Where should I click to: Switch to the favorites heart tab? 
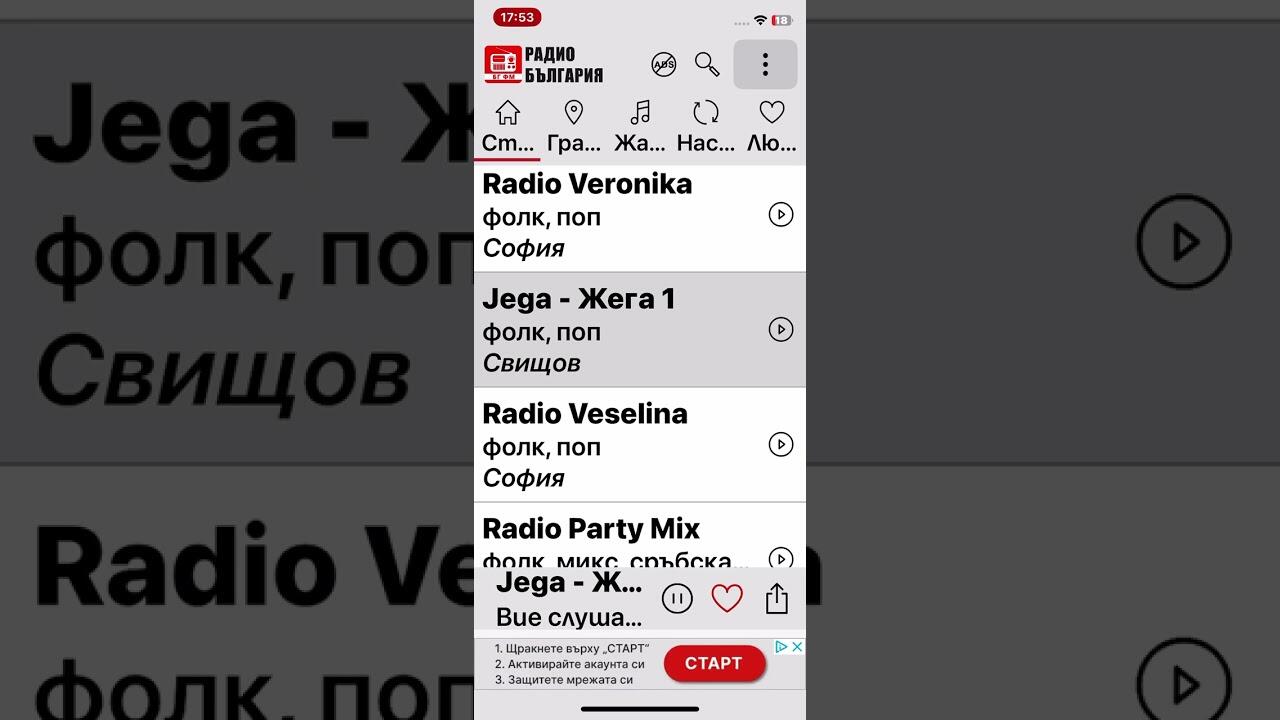pyautogui.click(x=772, y=126)
